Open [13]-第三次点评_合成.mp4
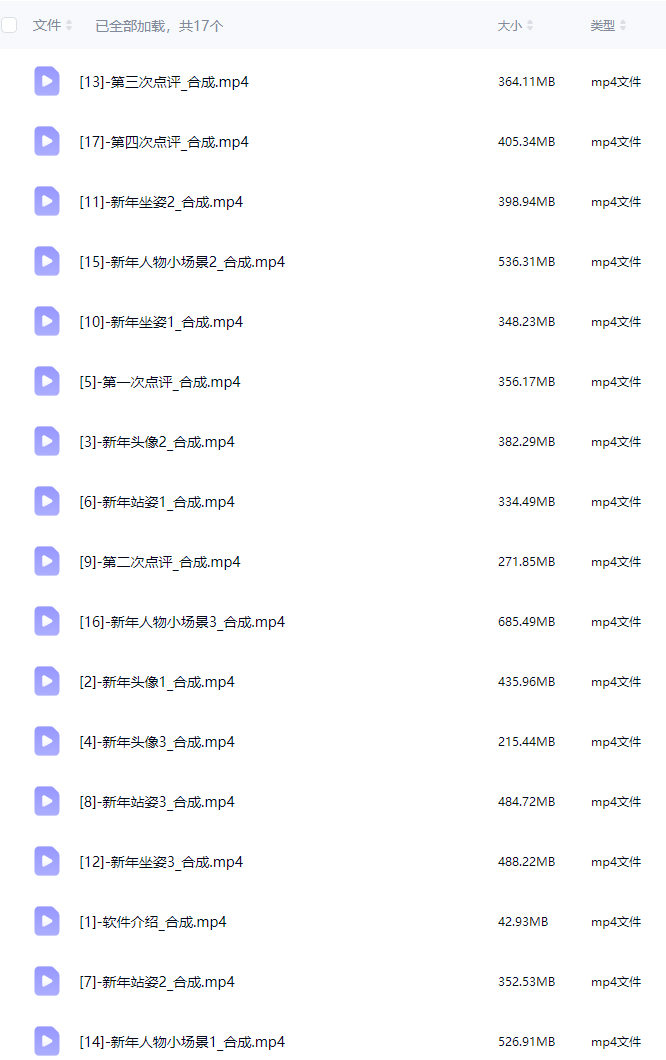The image size is (666, 1060). coord(164,82)
